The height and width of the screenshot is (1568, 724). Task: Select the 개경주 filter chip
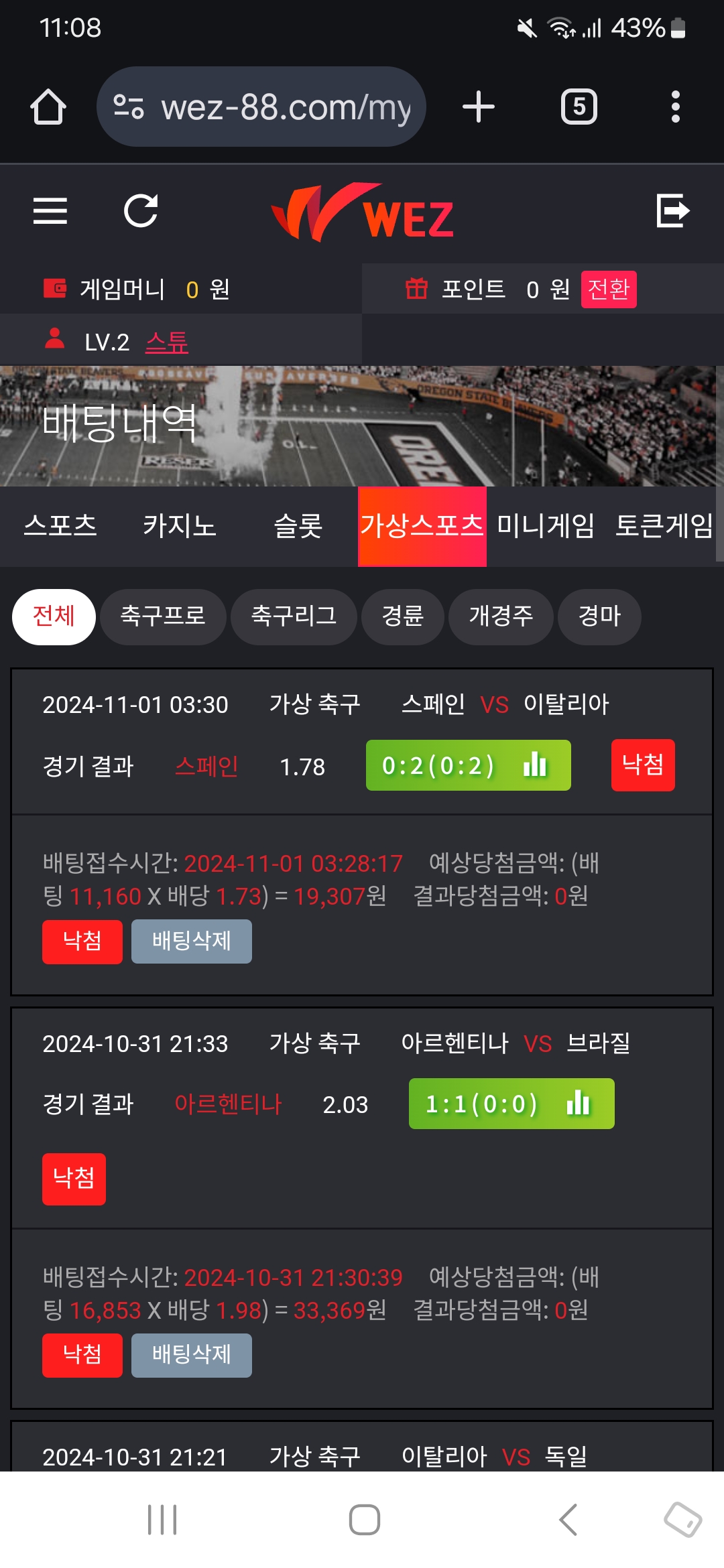click(501, 616)
